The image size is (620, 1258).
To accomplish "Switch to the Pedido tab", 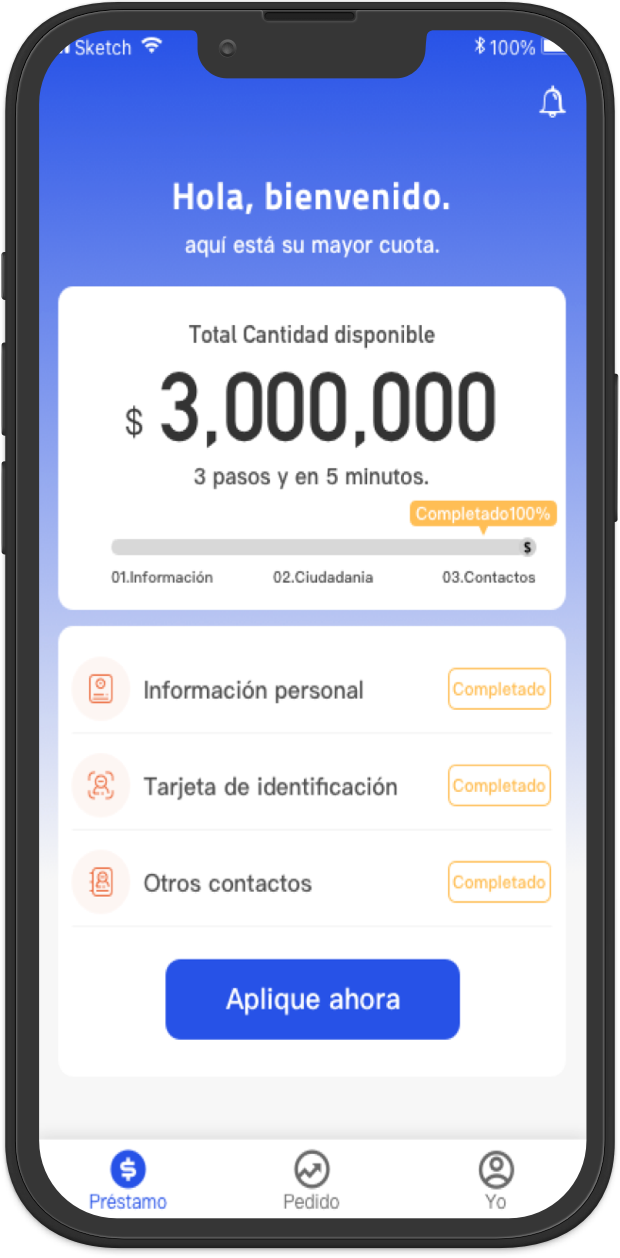I will click(311, 1180).
